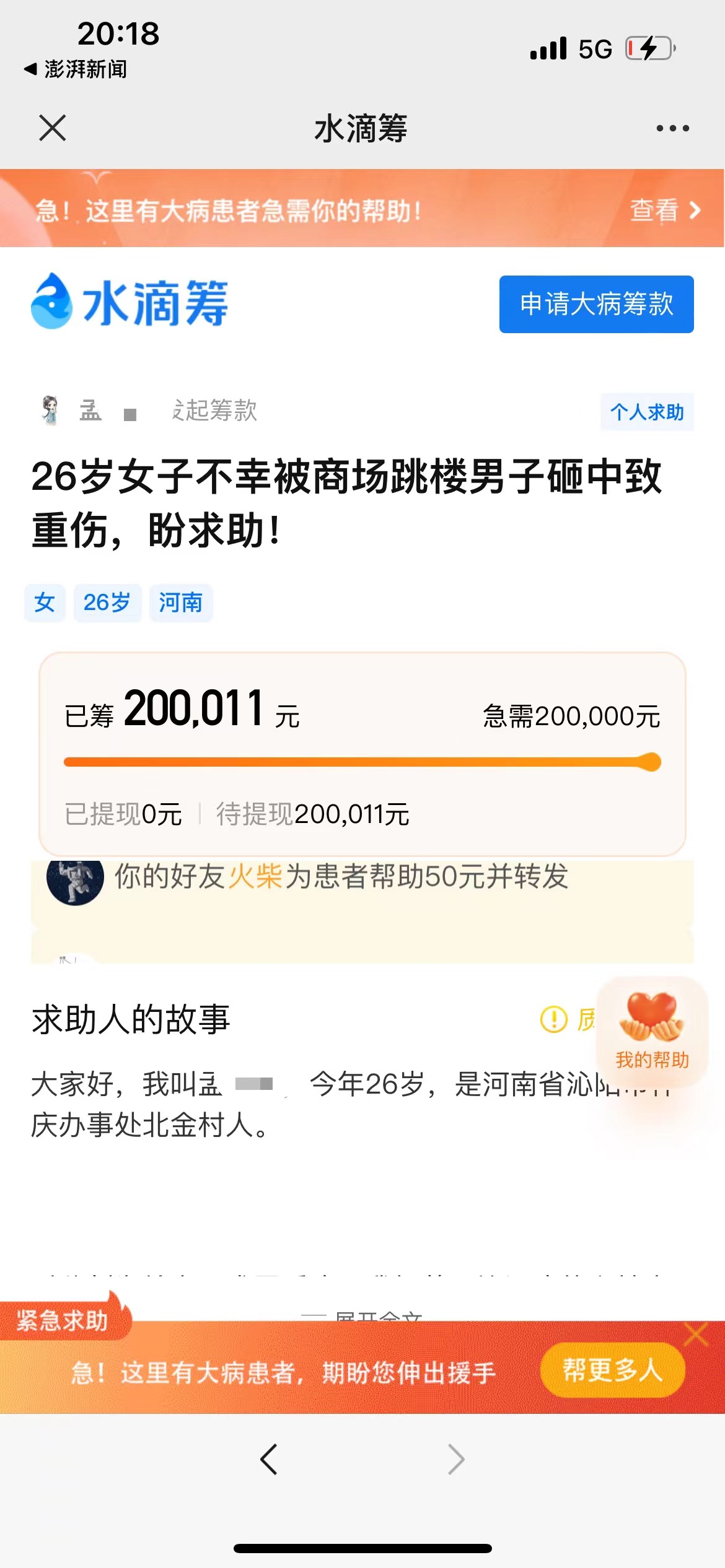This screenshot has width=725, height=1568.
Task: Close the 水滴筹 web page
Action: 52,128
